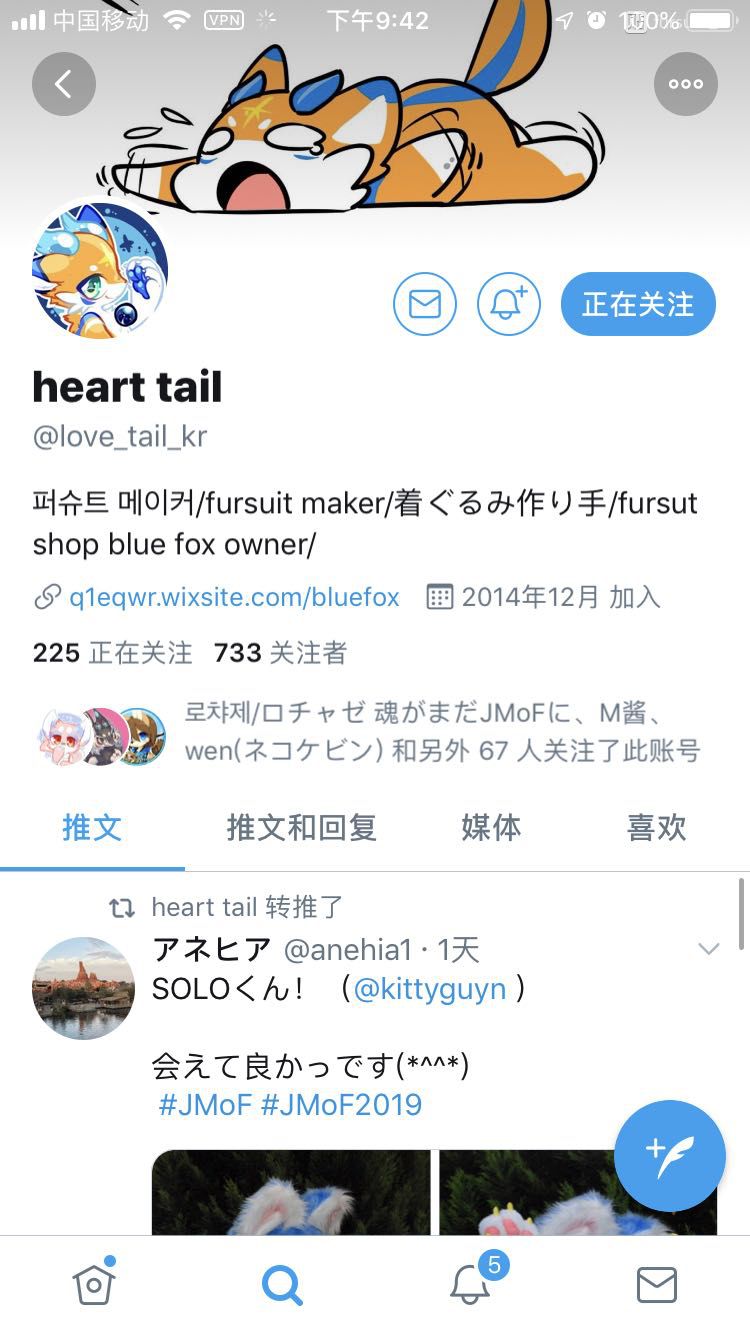
Task: View the 733 关注者 list
Action: [x=280, y=653]
